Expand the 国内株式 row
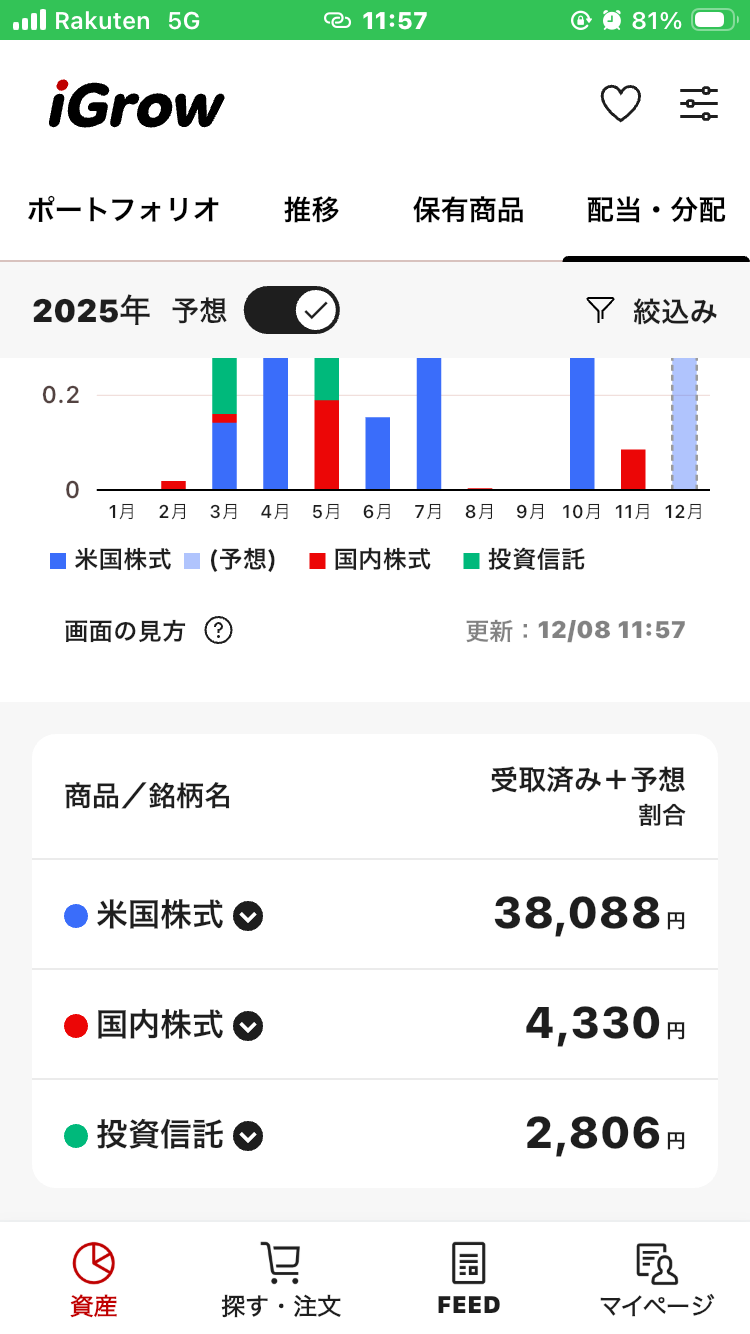Screen dimensions: 750x1334 click(x=248, y=1025)
